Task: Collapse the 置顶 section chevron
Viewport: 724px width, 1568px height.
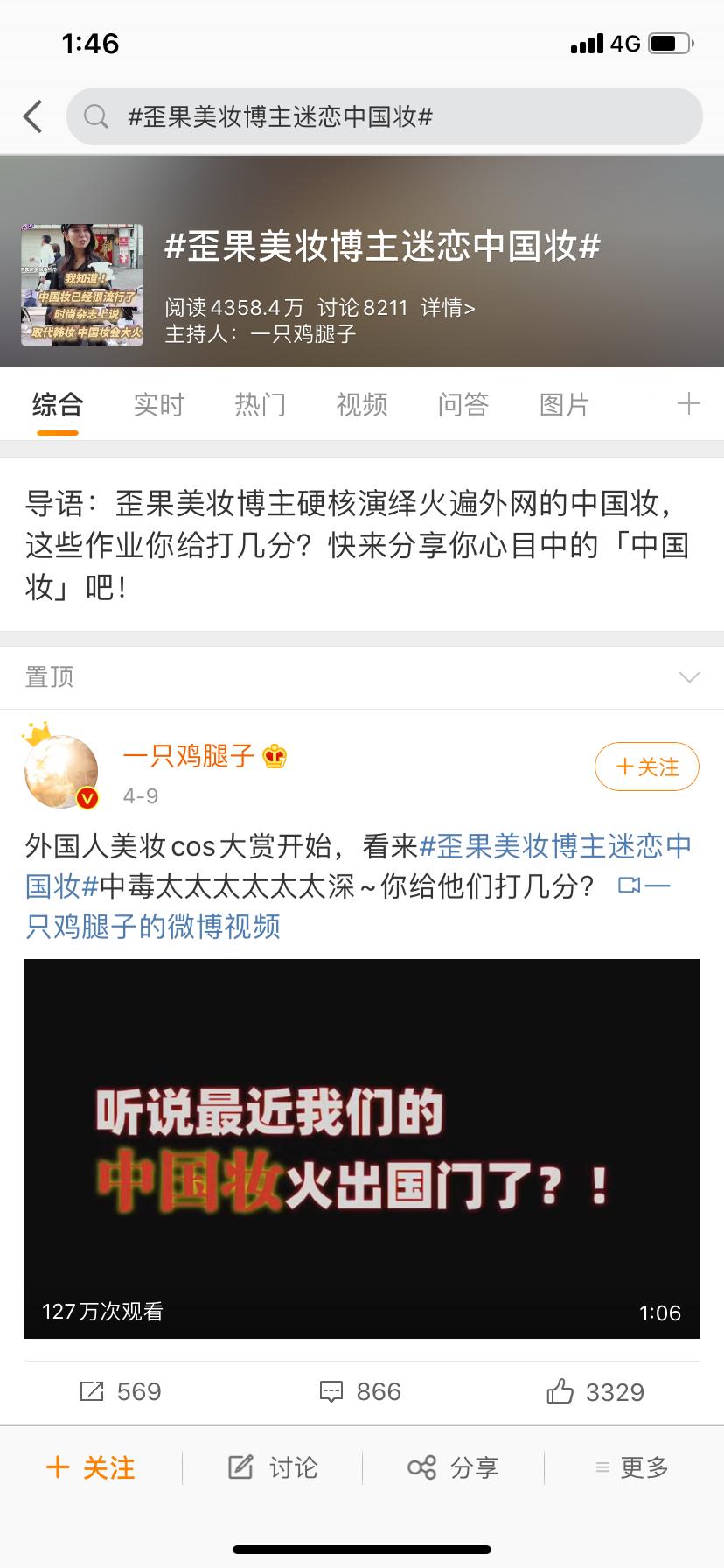Action: click(690, 676)
